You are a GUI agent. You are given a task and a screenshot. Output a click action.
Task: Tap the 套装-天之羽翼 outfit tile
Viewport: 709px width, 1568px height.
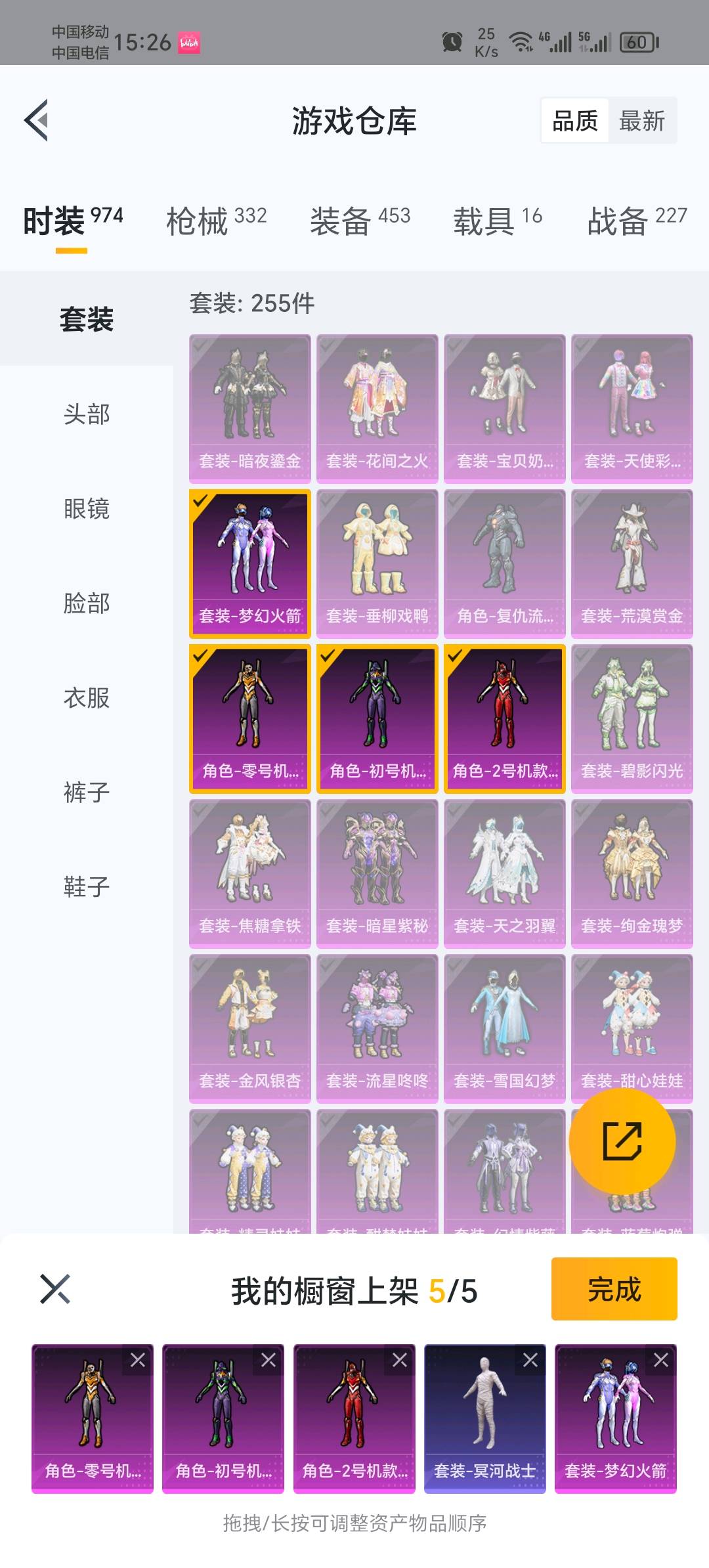[505, 873]
